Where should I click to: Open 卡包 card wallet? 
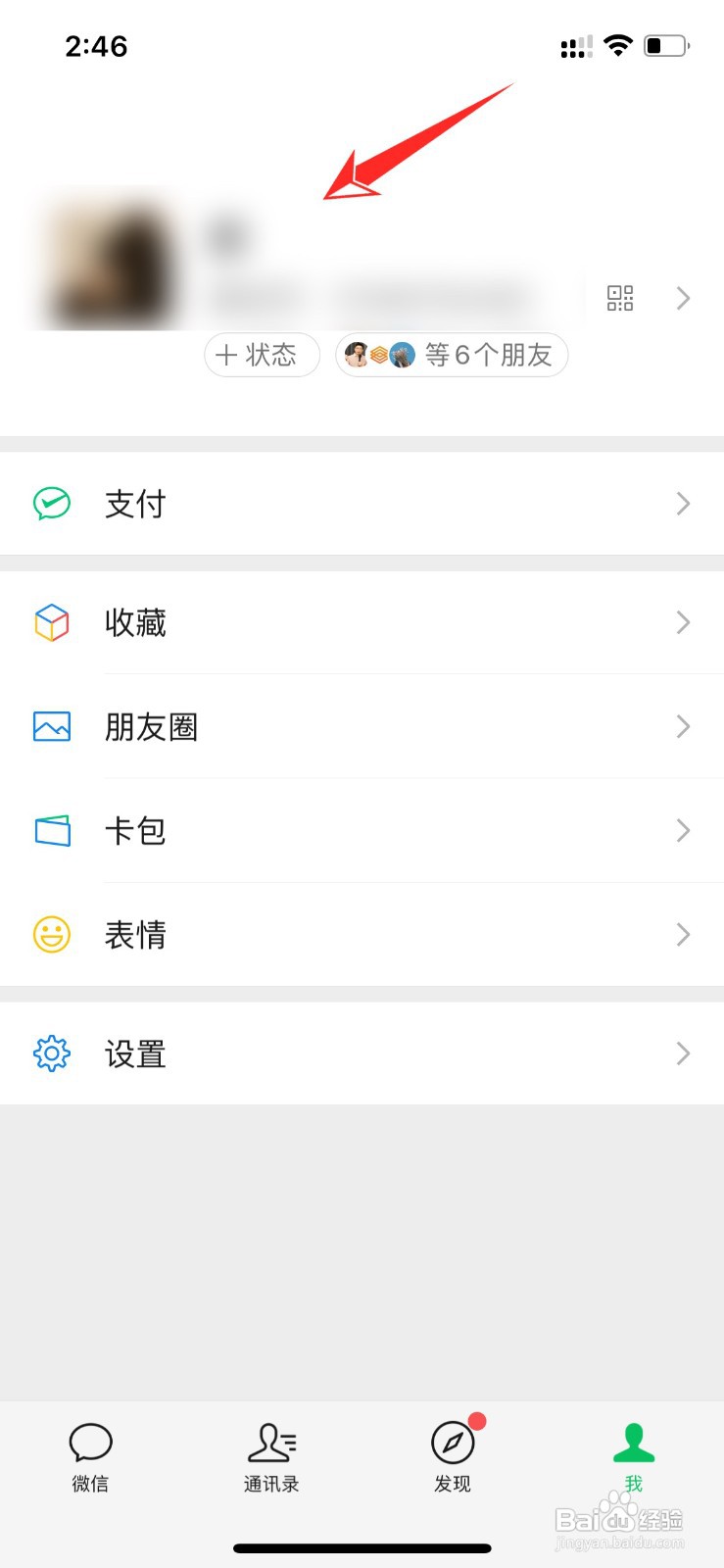click(362, 831)
